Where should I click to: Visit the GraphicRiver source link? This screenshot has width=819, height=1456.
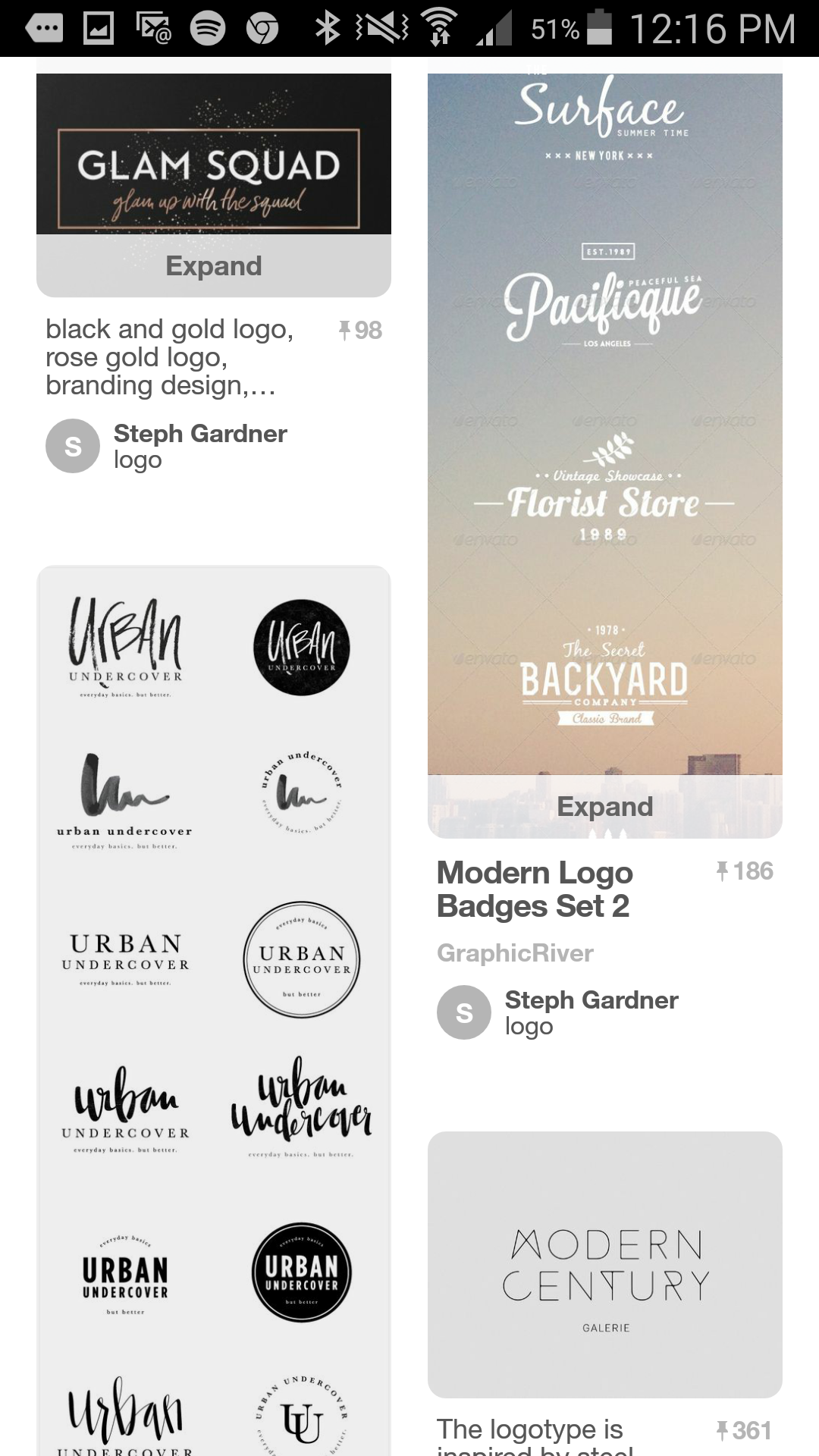pos(515,953)
